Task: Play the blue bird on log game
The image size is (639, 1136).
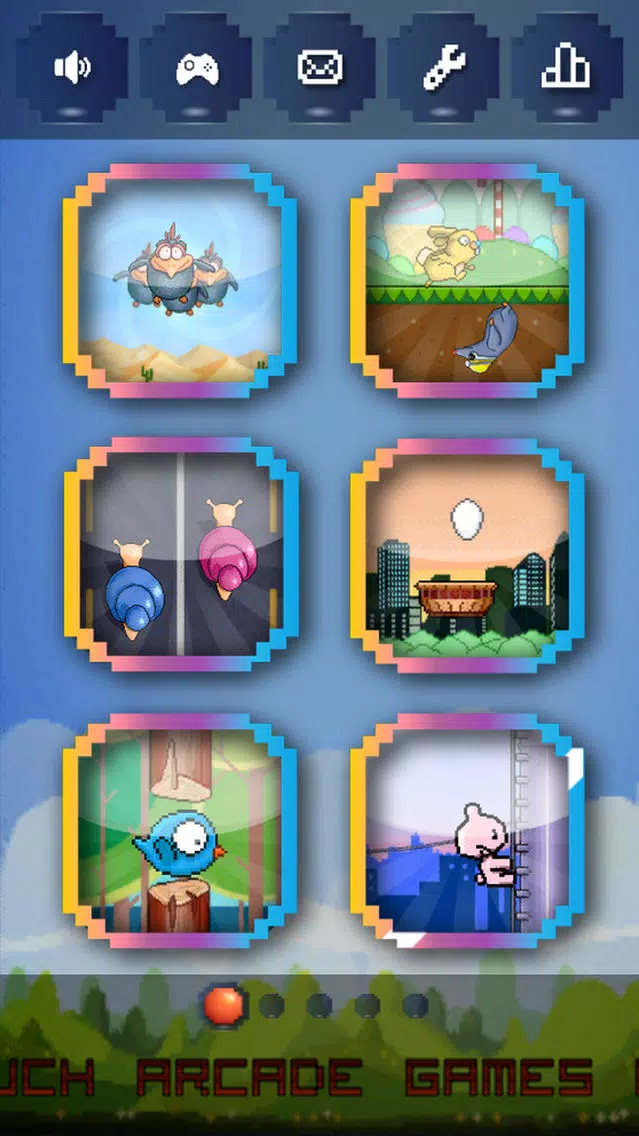Action: (180, 829)
